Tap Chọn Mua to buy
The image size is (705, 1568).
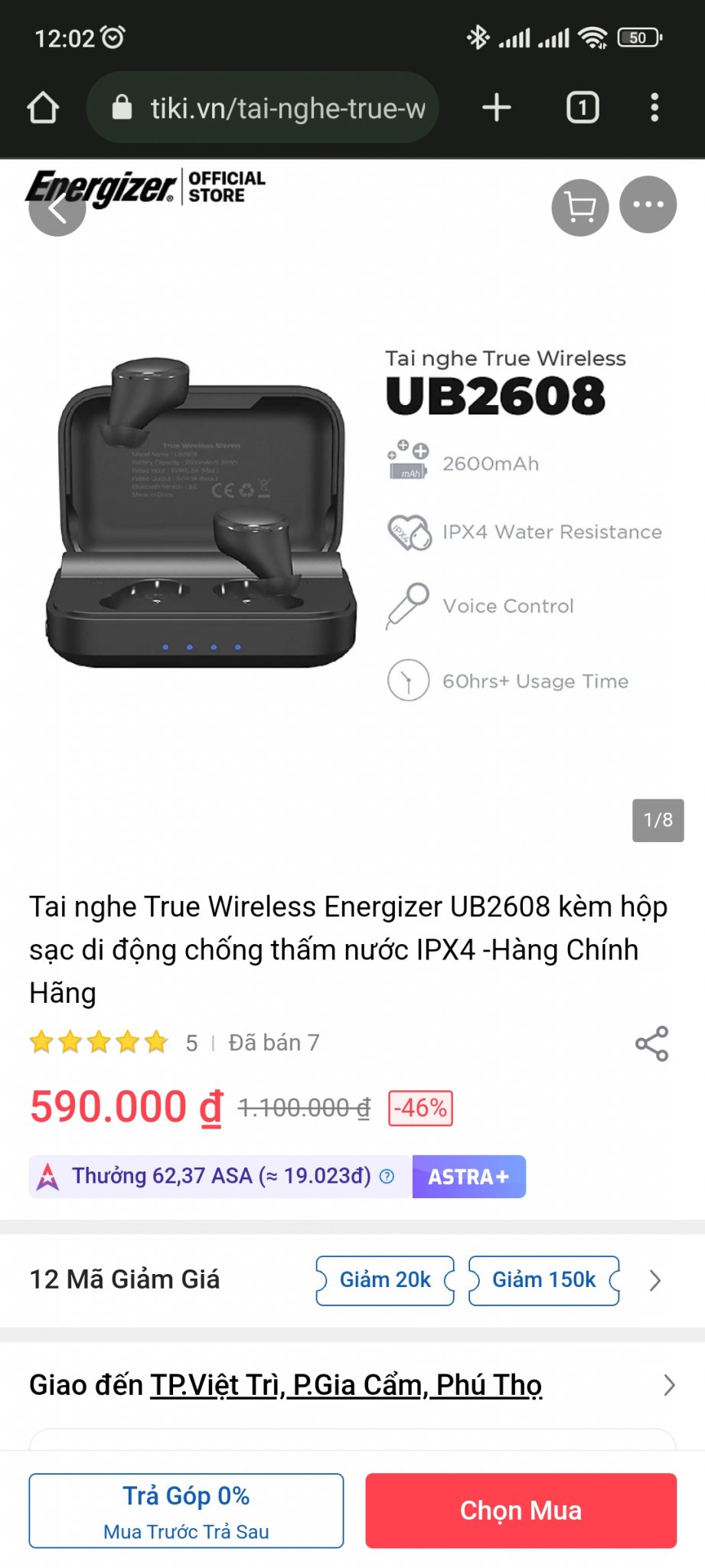point(521,1511)
